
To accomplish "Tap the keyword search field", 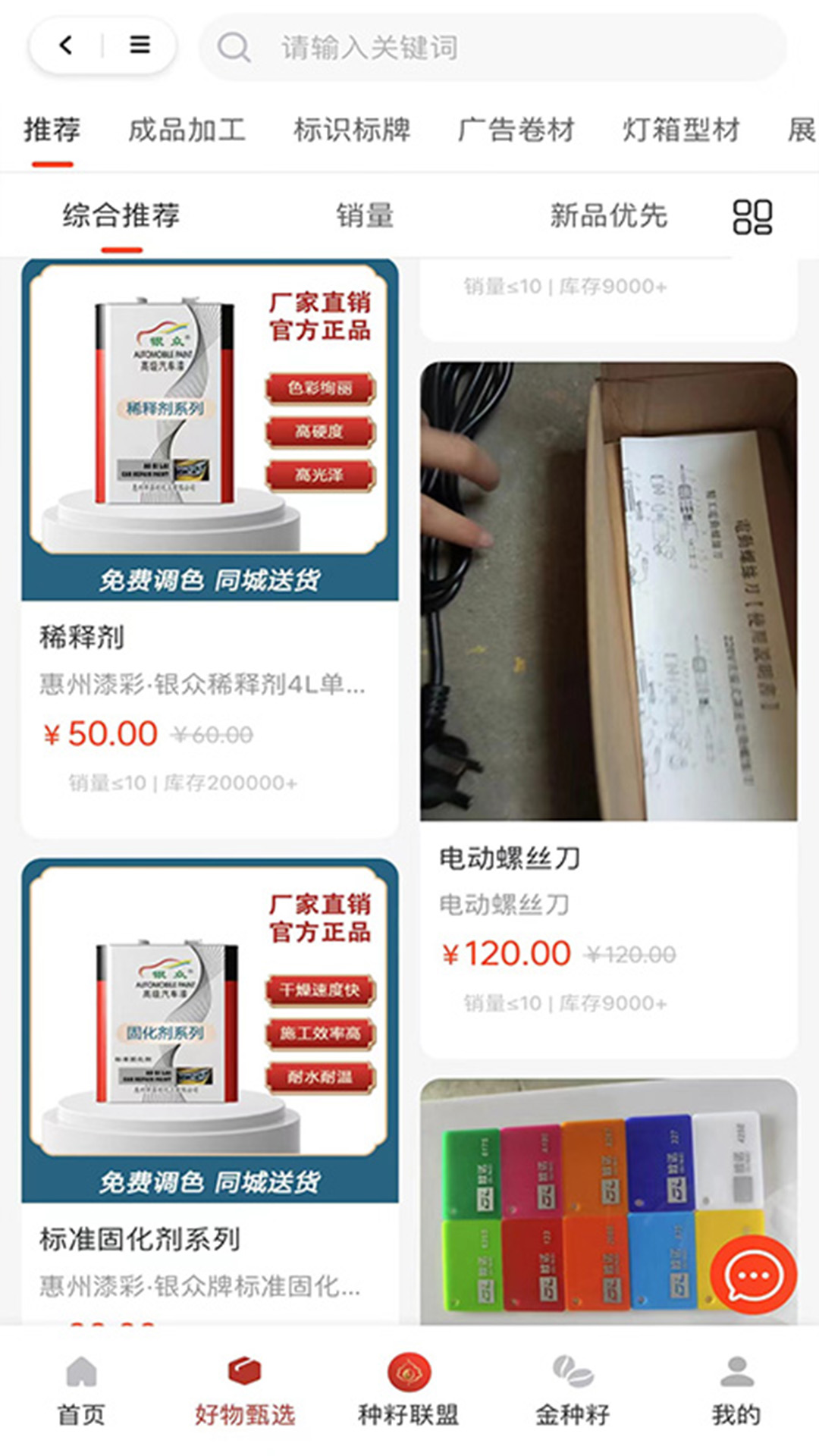I will pos(493,47).
